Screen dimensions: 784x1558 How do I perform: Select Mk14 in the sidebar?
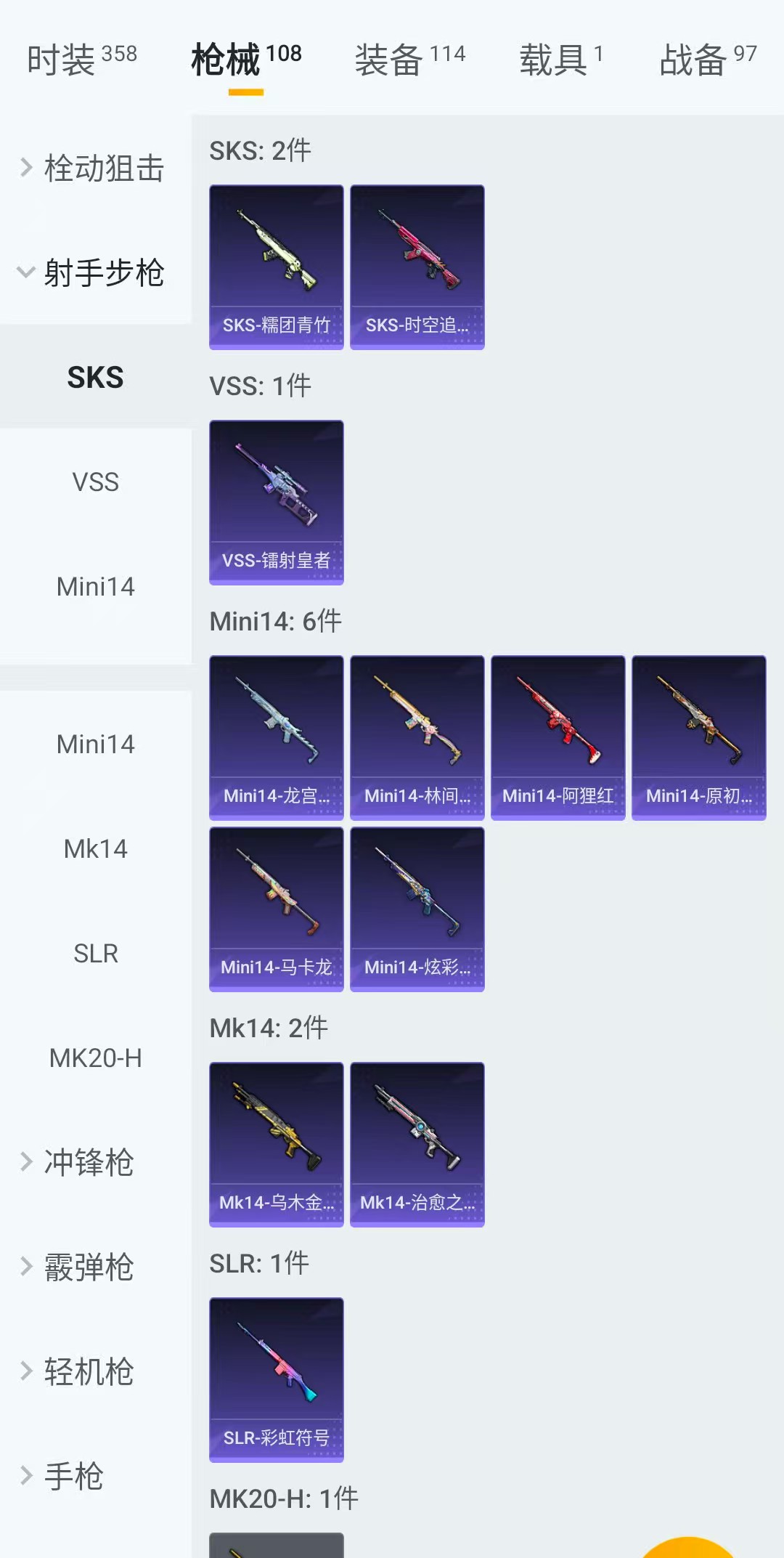(95, 848)
